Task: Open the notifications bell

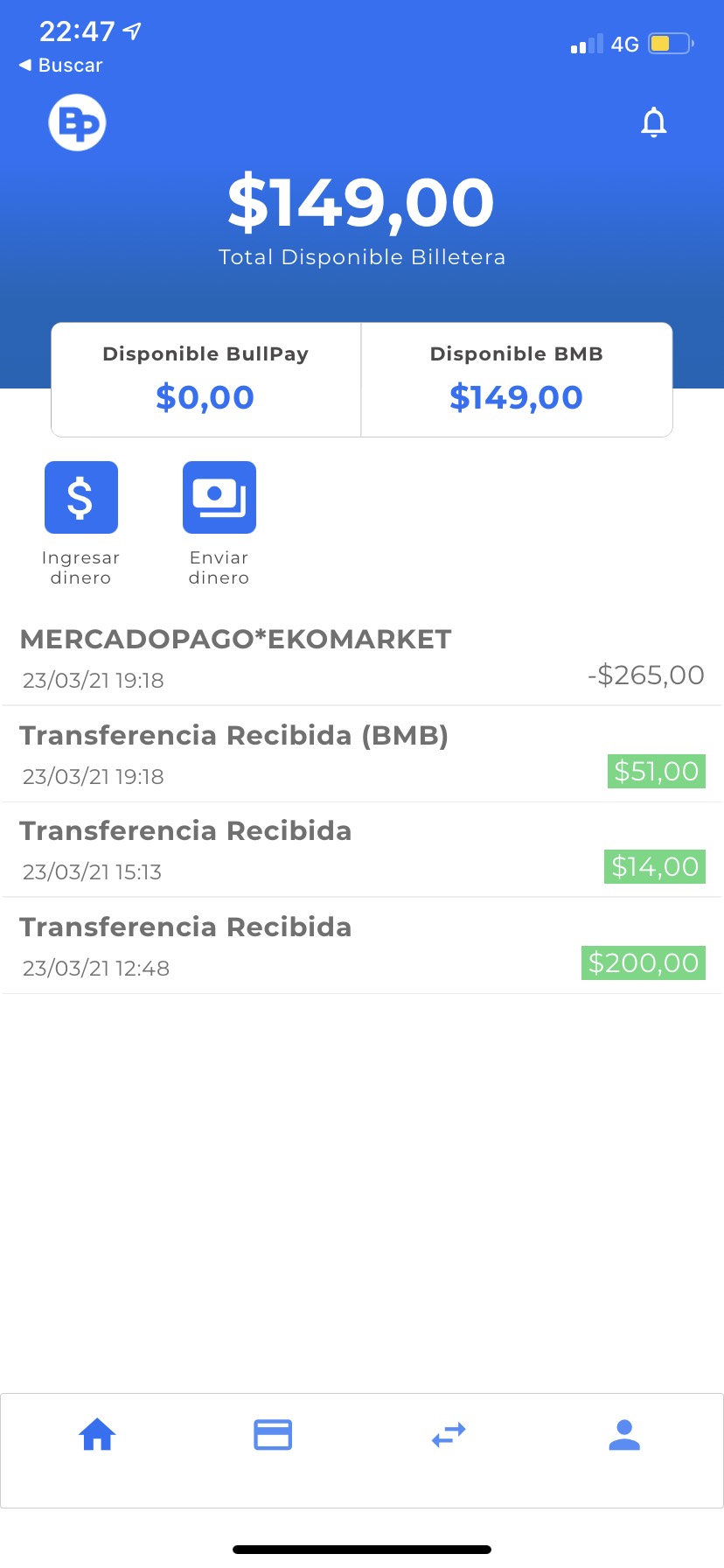Action: (653, 122)
